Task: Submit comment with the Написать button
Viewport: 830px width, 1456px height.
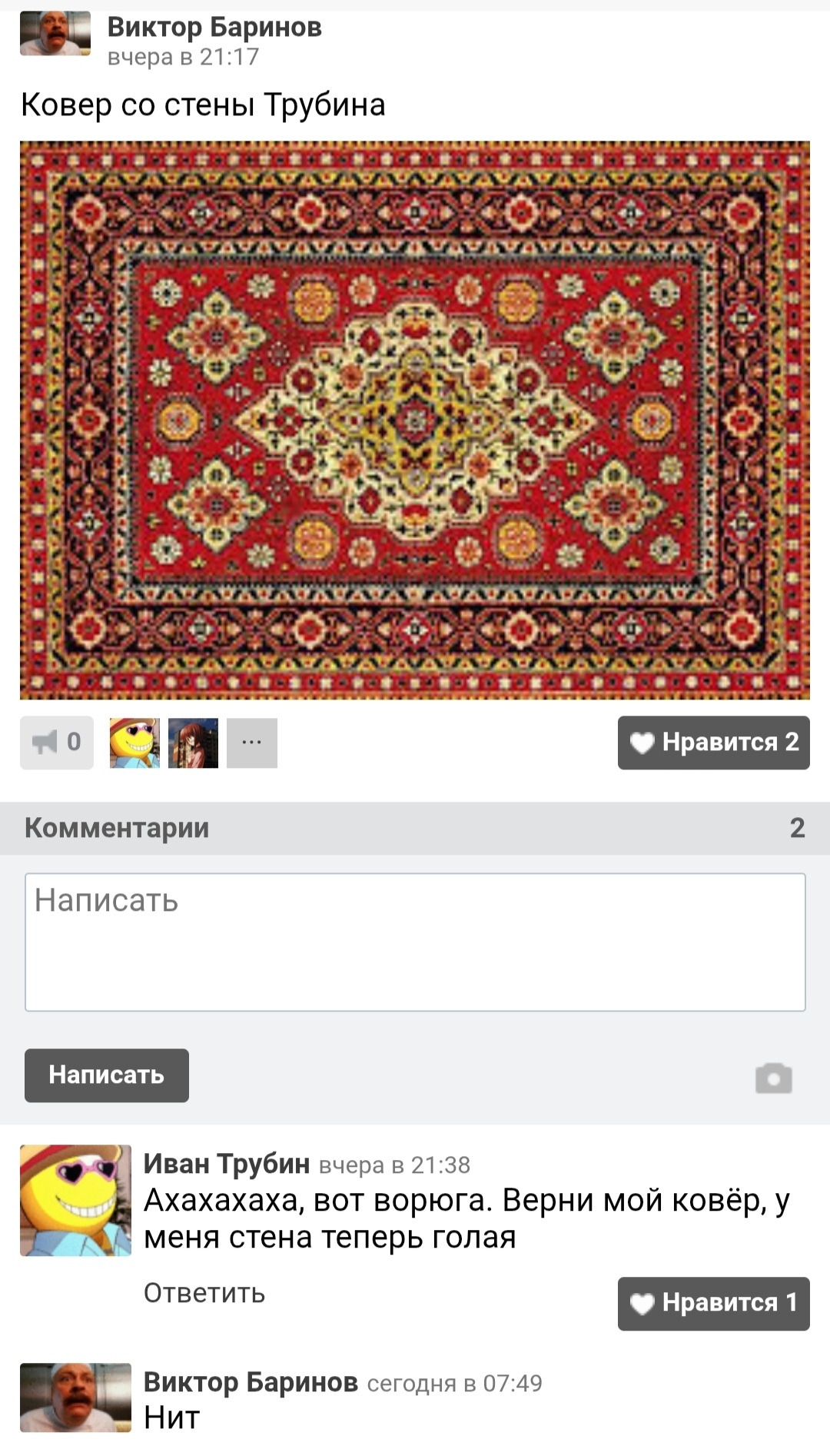Action: (107, 1075)
